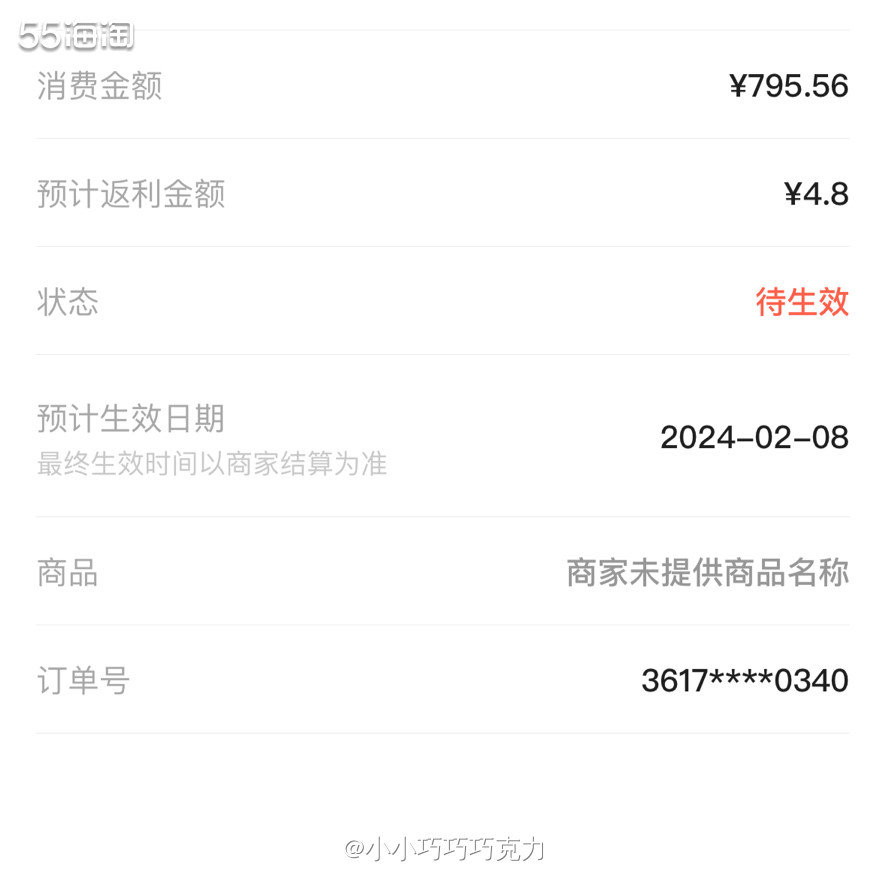Click the date 2024-02-08
This screenshot has width=886, height=887.
(x=755, y=437)
